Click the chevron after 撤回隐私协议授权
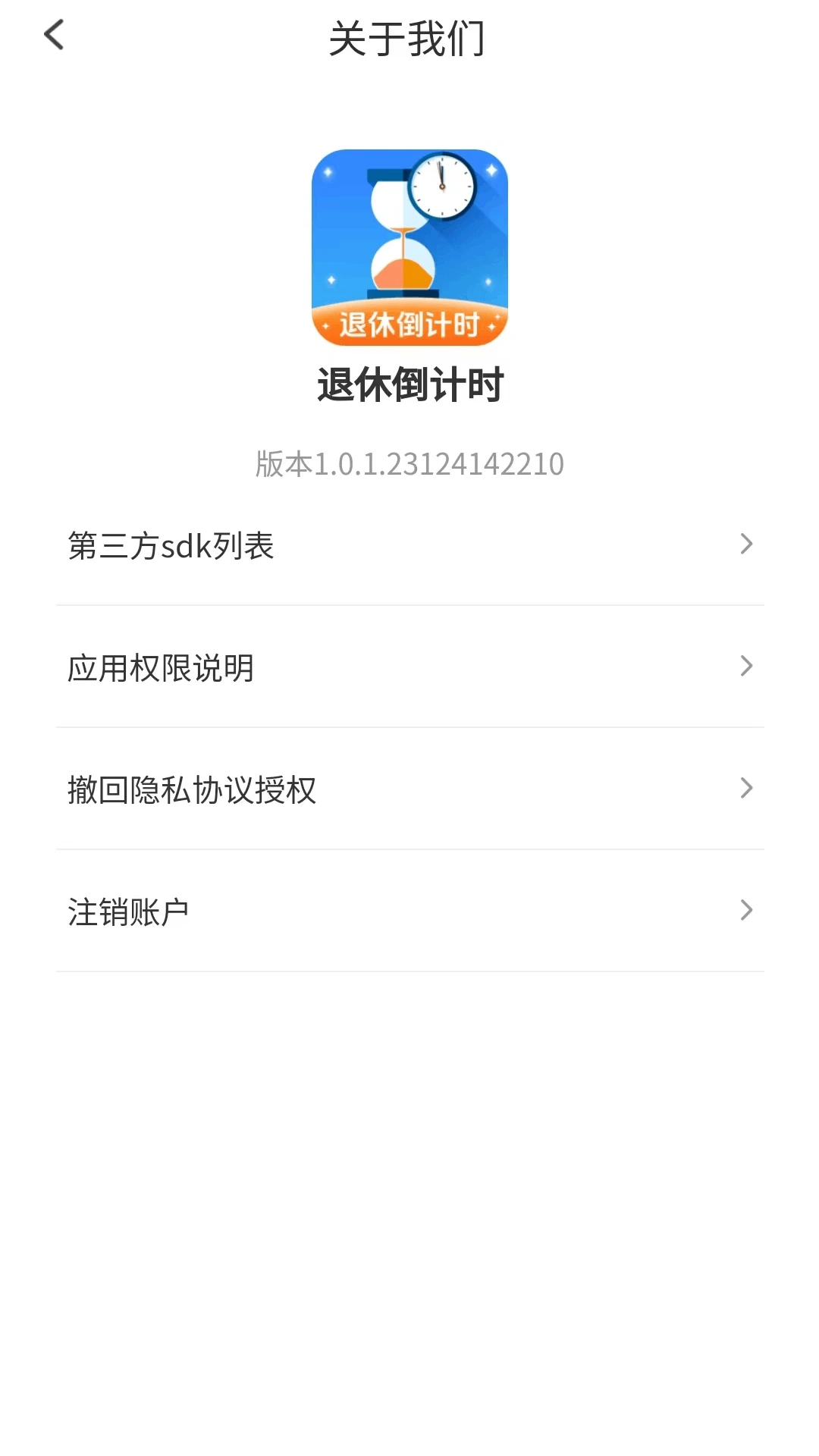Image resolution: width=819 pixels, height=1456 pixels. point(748,788)
